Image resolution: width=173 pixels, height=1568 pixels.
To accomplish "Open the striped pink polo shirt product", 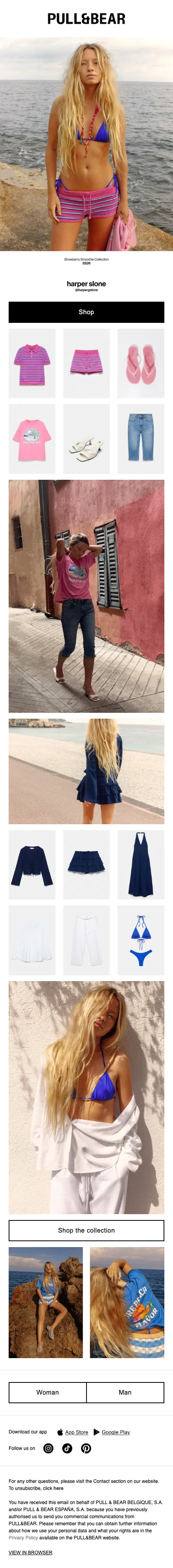I will point(32,363).
